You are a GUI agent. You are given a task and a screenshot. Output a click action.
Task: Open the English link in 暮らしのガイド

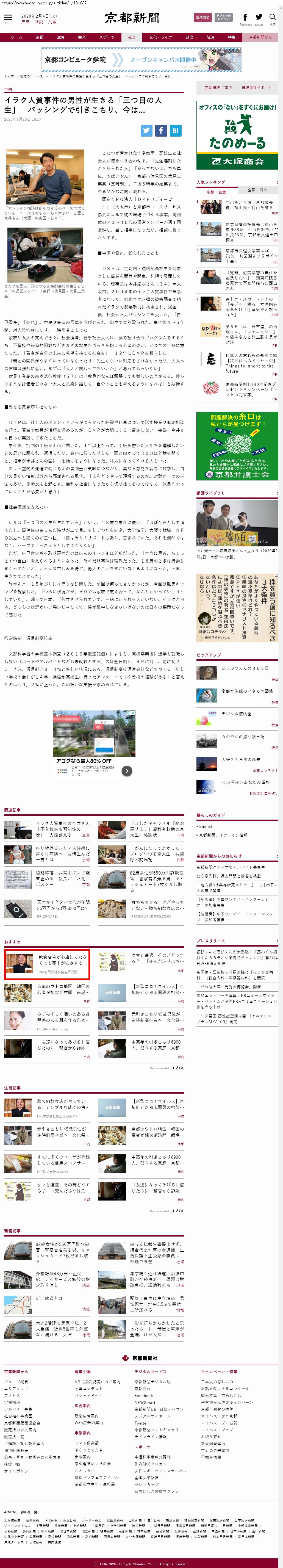[206, 826]
